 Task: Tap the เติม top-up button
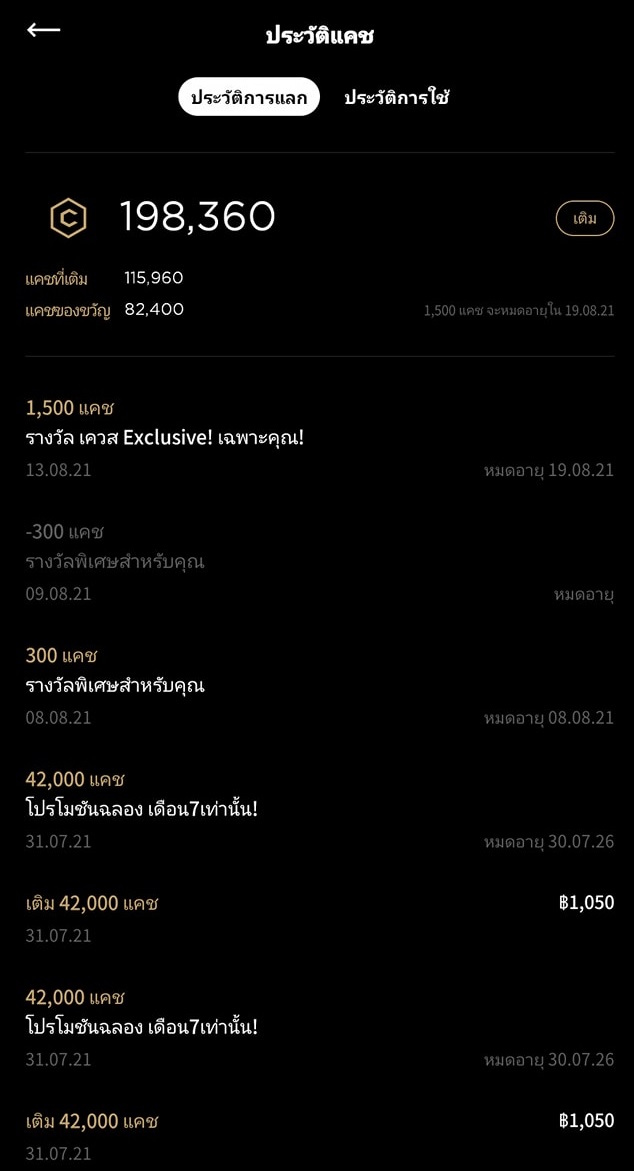coord(584,218)
